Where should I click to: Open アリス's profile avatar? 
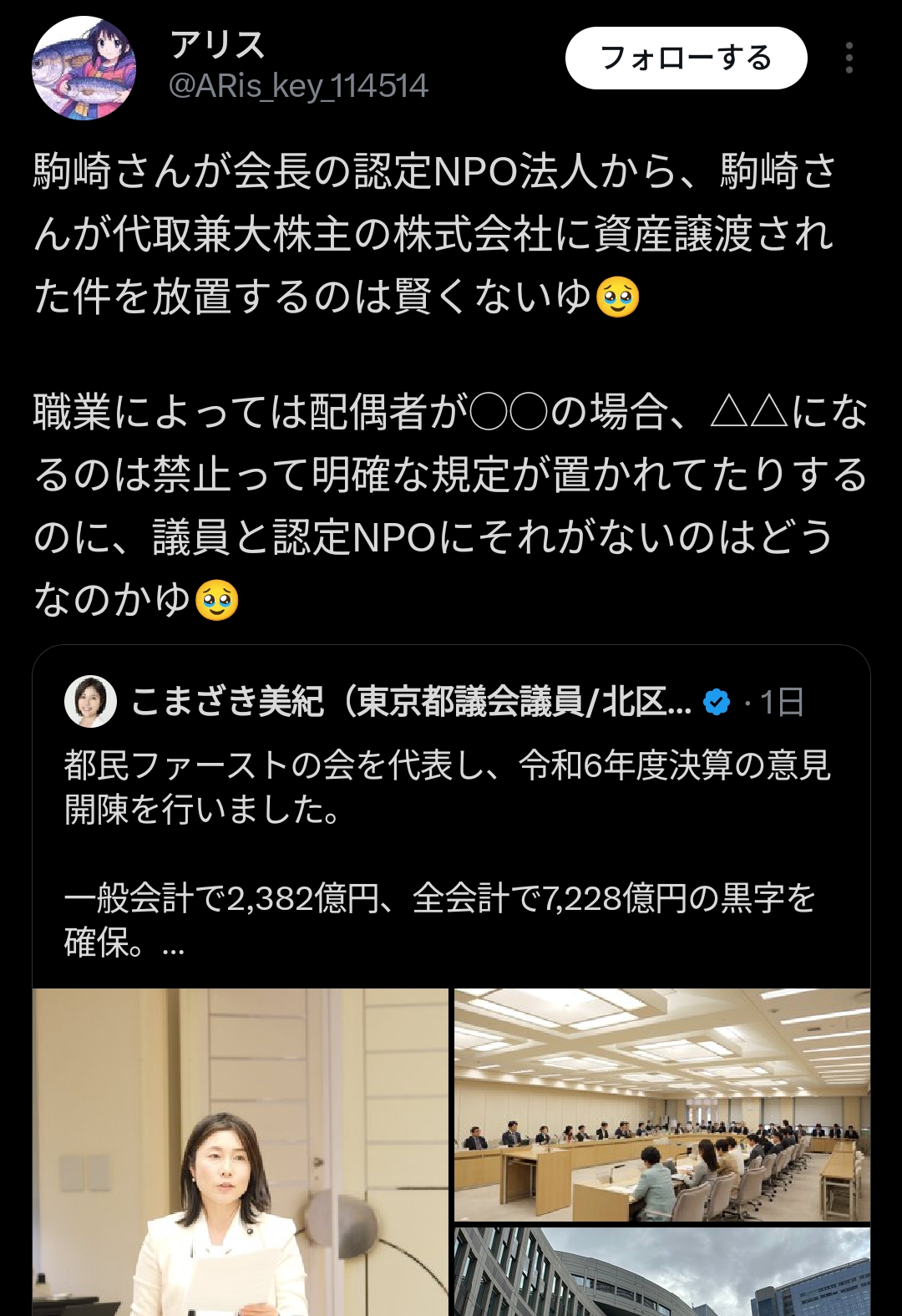pyautogui.click(x=84, y=68)
